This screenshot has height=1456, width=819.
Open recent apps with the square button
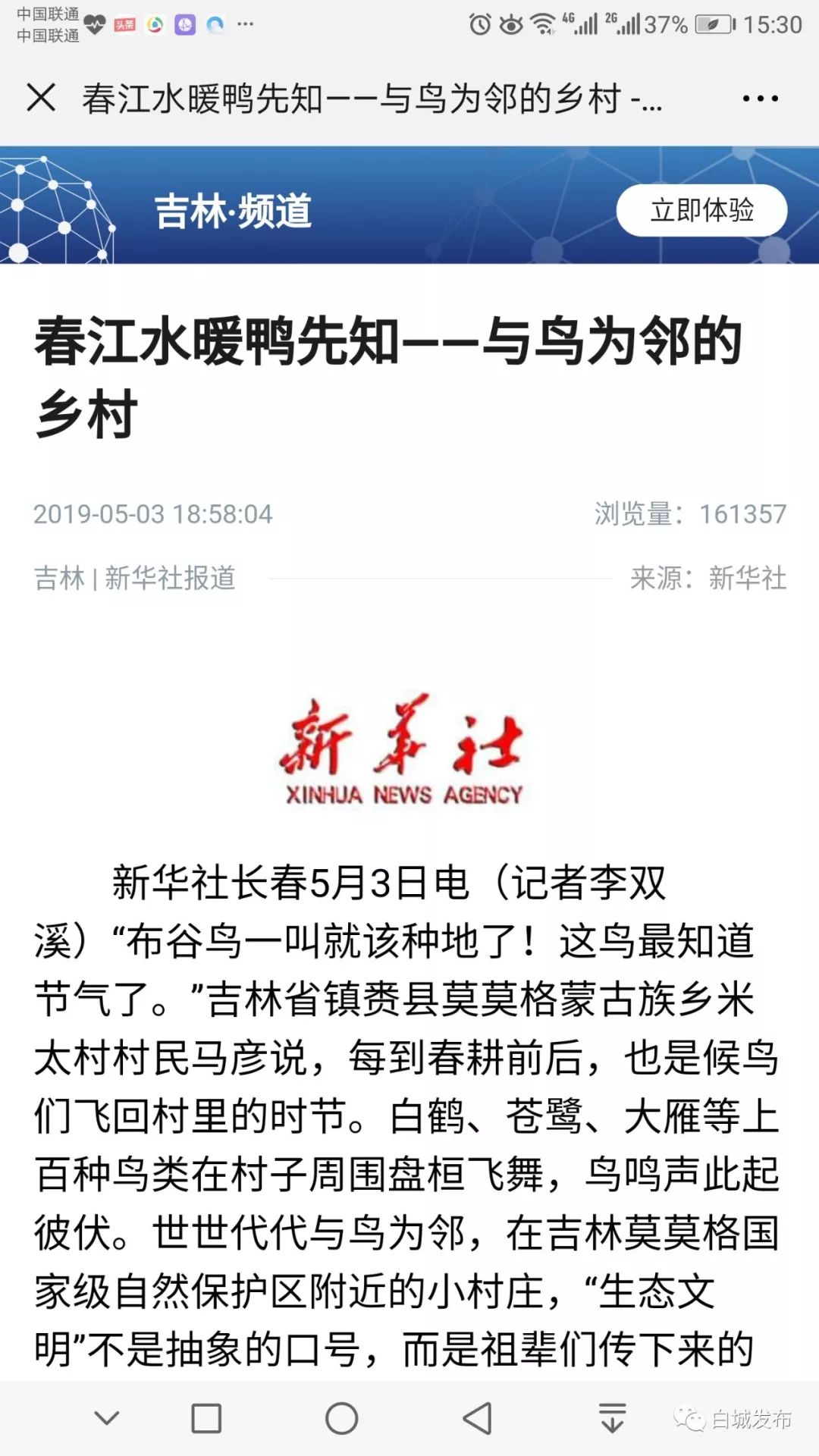[206, 1418]
